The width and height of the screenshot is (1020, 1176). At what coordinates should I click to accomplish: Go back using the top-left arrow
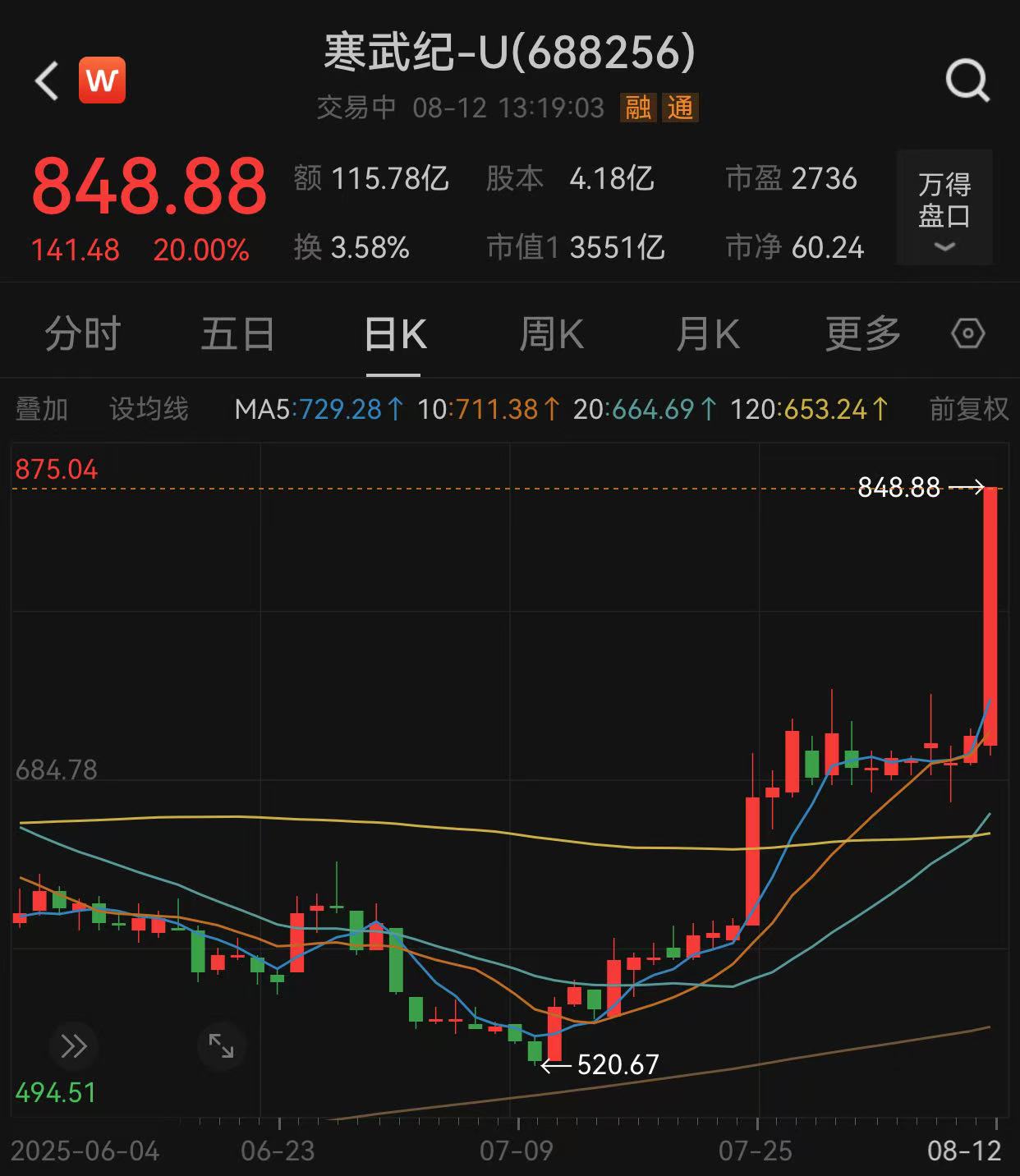(47, 80)
